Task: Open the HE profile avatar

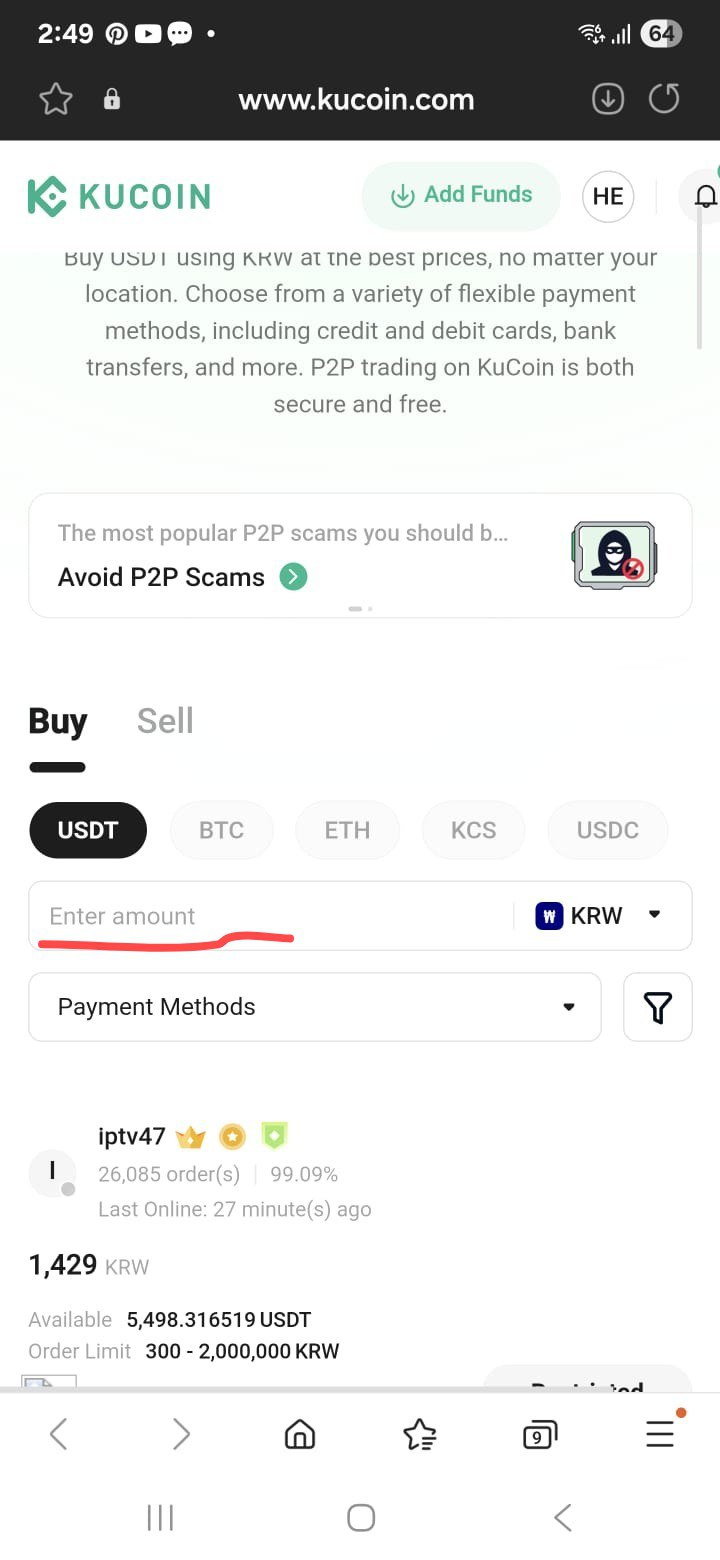Action: pos(608,196)
